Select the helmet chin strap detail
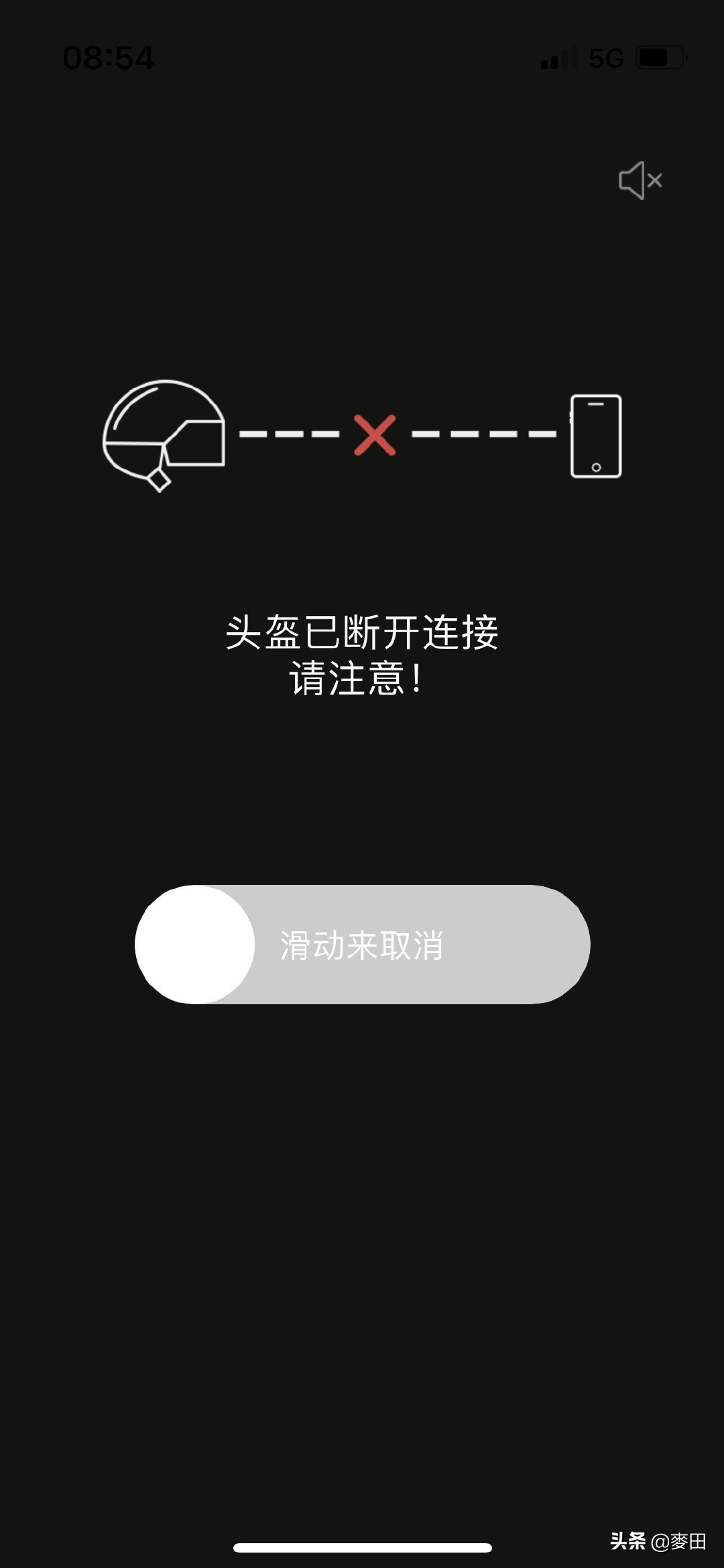 [x=159, y=479]
